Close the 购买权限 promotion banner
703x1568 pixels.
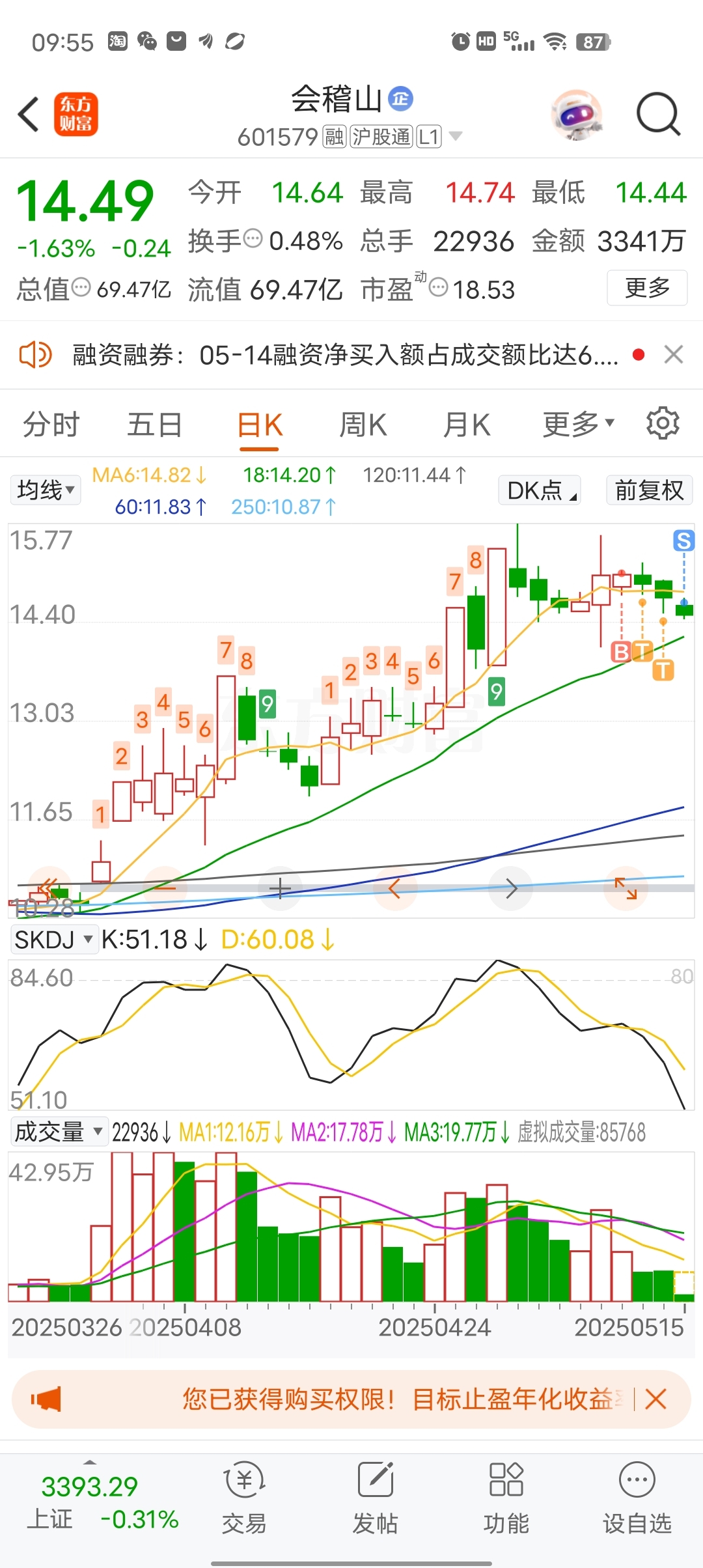[656, 1399]
